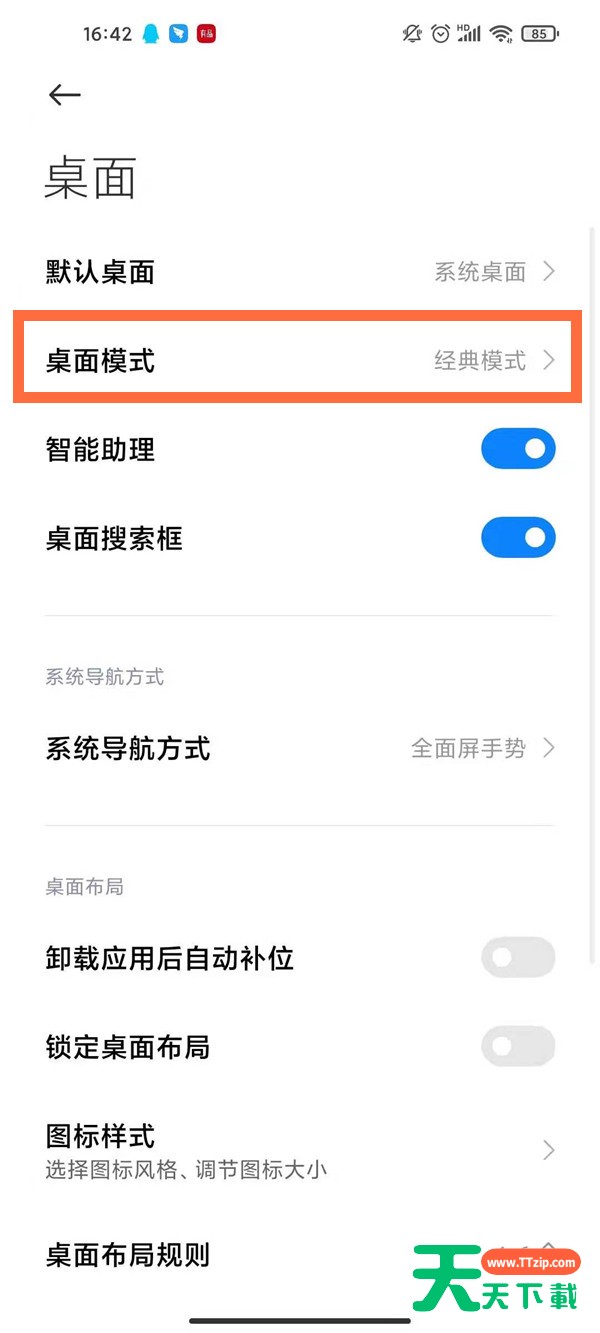Enable 卸载应用后自动补位 switch
Screen dimensions: 600x1333
click(x=517, y=958)
